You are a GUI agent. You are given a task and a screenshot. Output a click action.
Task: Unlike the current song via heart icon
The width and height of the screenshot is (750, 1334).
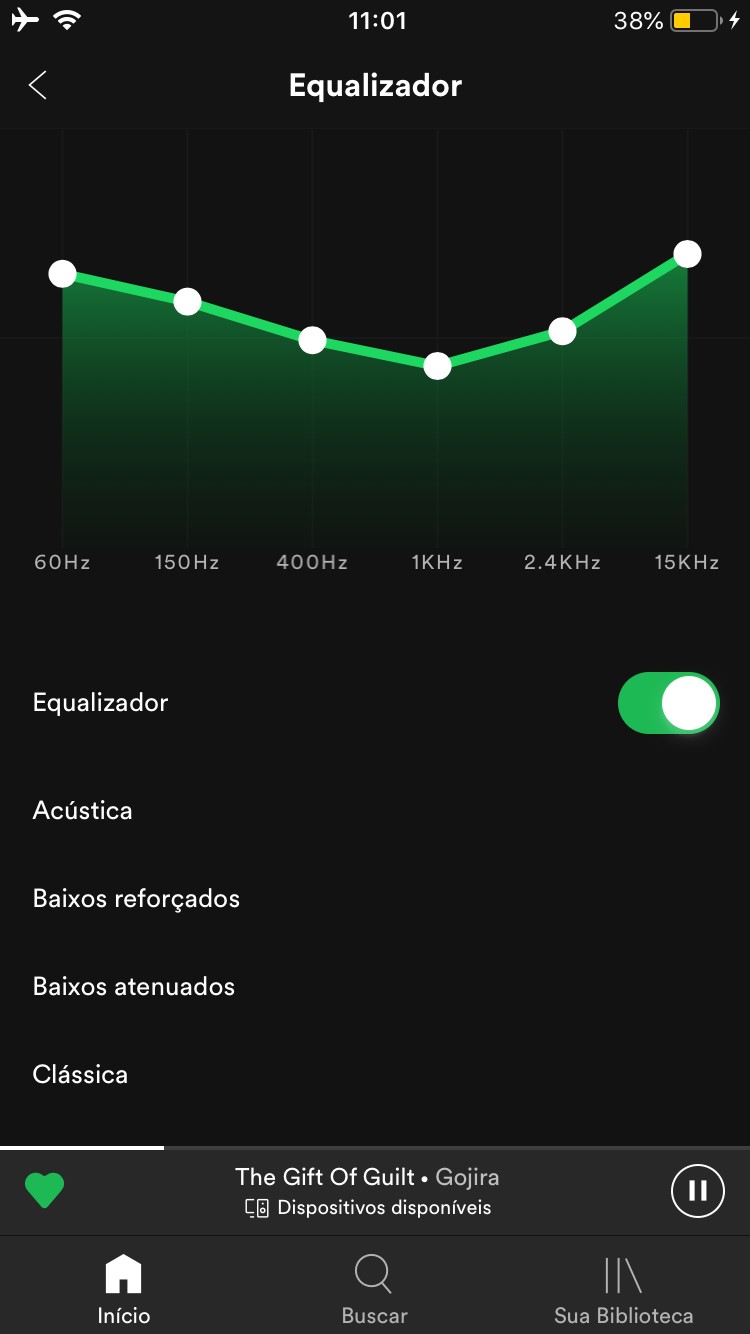click(x=44, y=1191)
